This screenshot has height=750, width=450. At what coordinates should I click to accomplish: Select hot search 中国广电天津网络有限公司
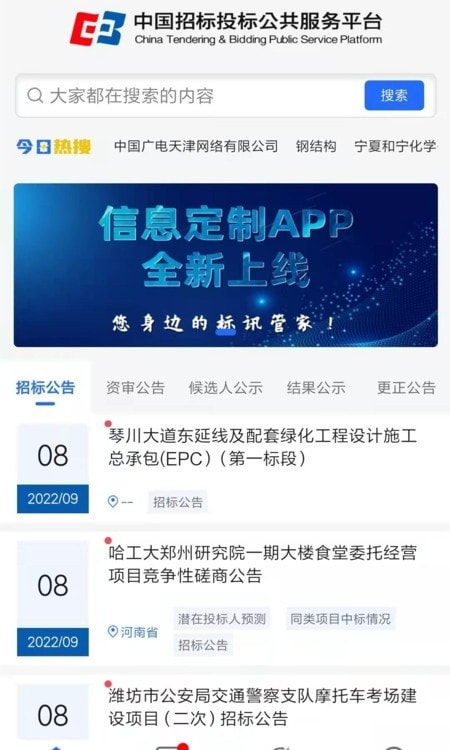[196, 146]
